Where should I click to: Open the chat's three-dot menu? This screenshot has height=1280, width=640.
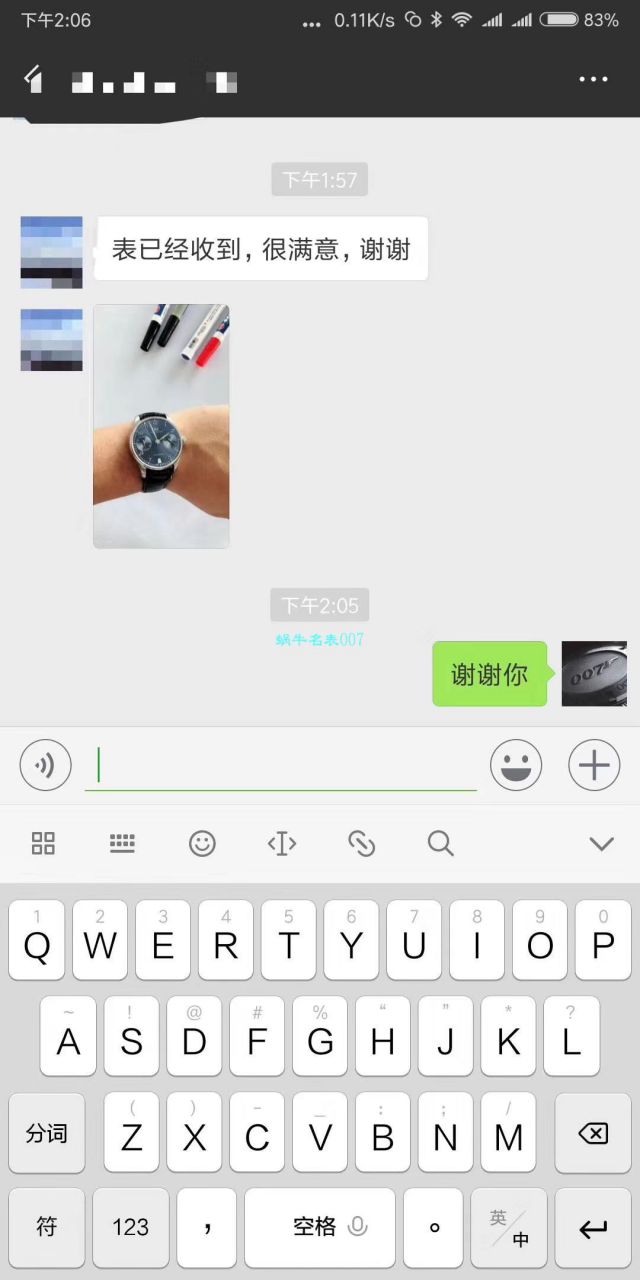(x=593, y=80)
